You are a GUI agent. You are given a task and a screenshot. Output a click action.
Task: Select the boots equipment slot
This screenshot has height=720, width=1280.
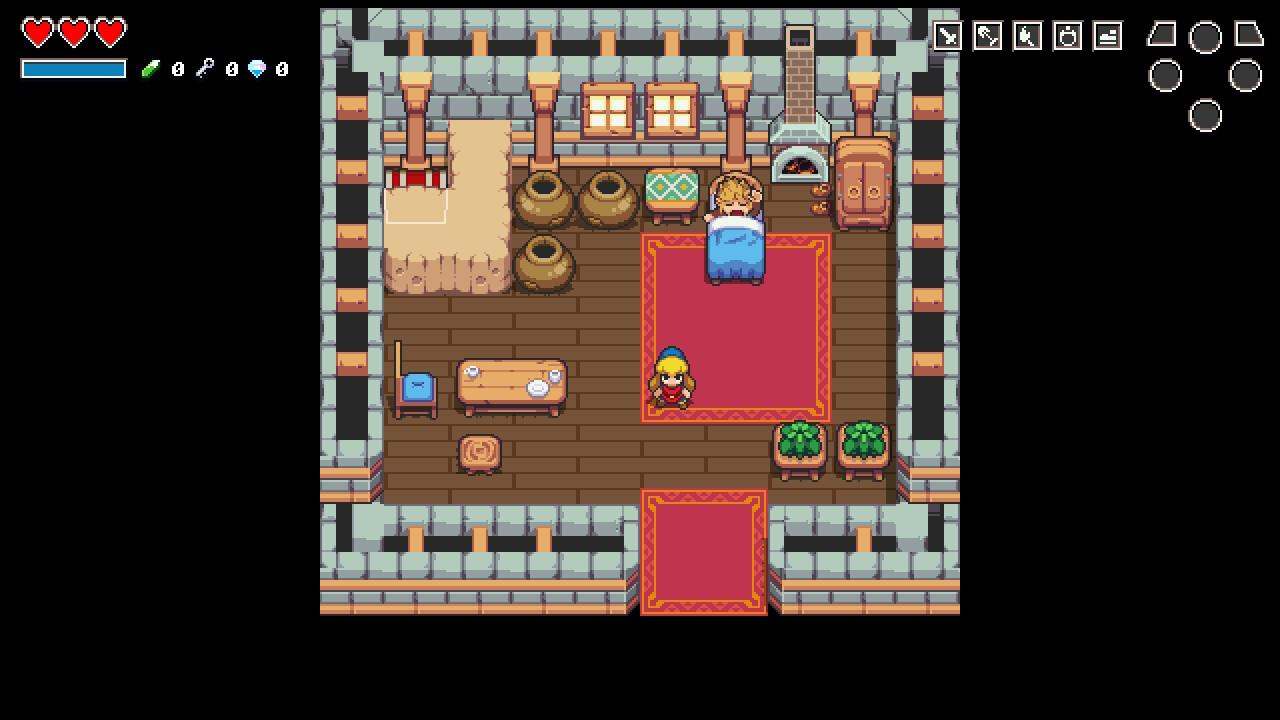pos(1107,36)
